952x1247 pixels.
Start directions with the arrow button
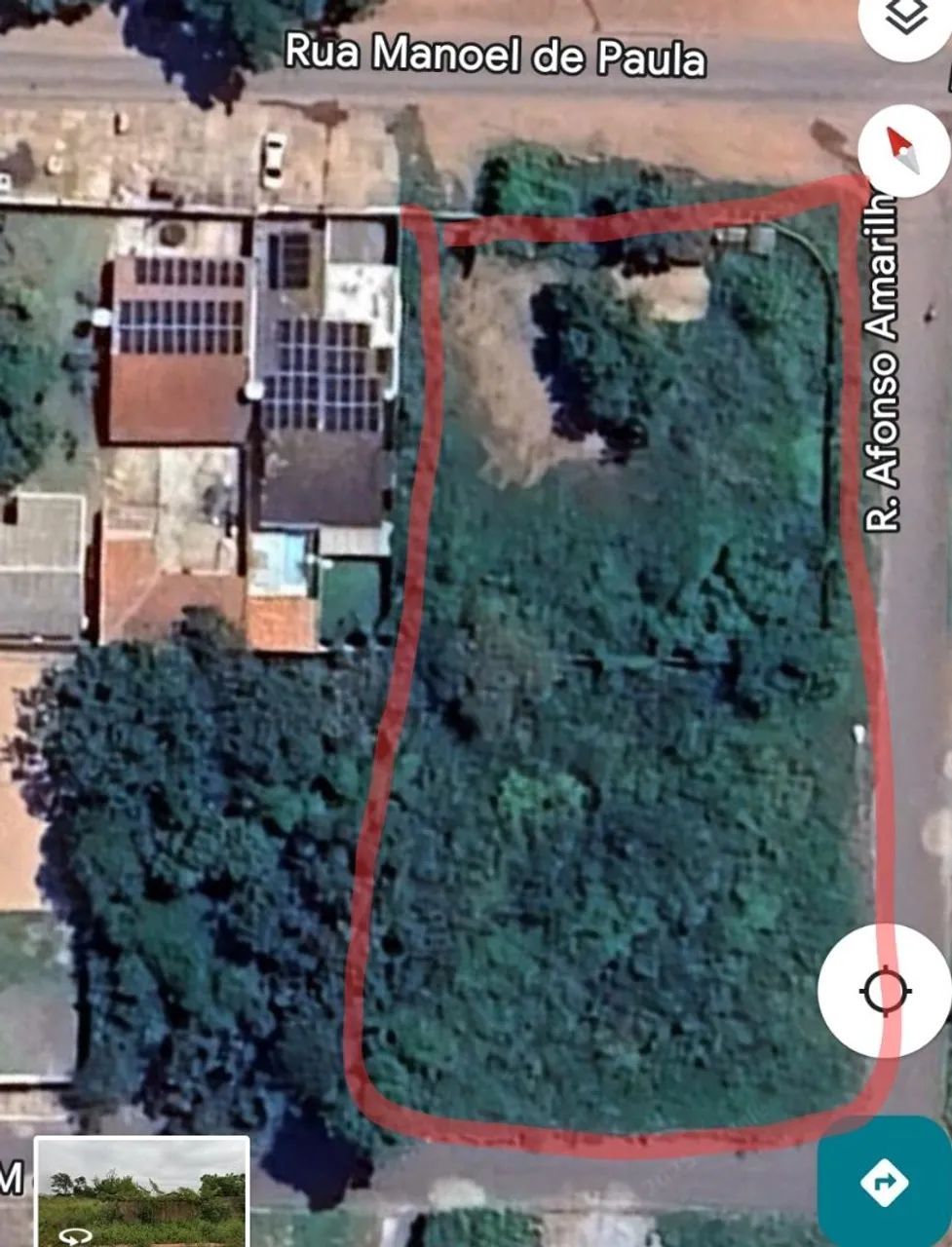pos(885,1183)
